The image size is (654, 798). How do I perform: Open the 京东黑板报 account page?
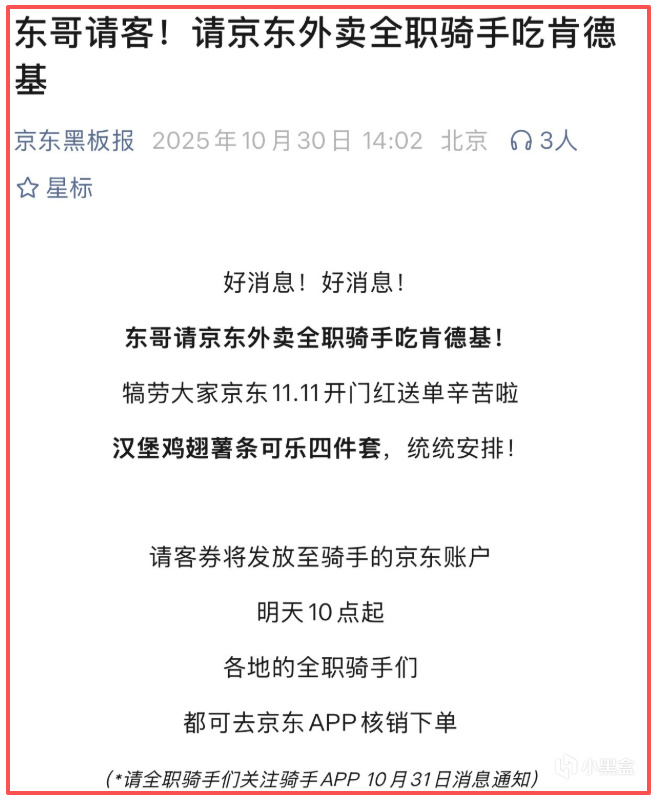tap(74, 141)
